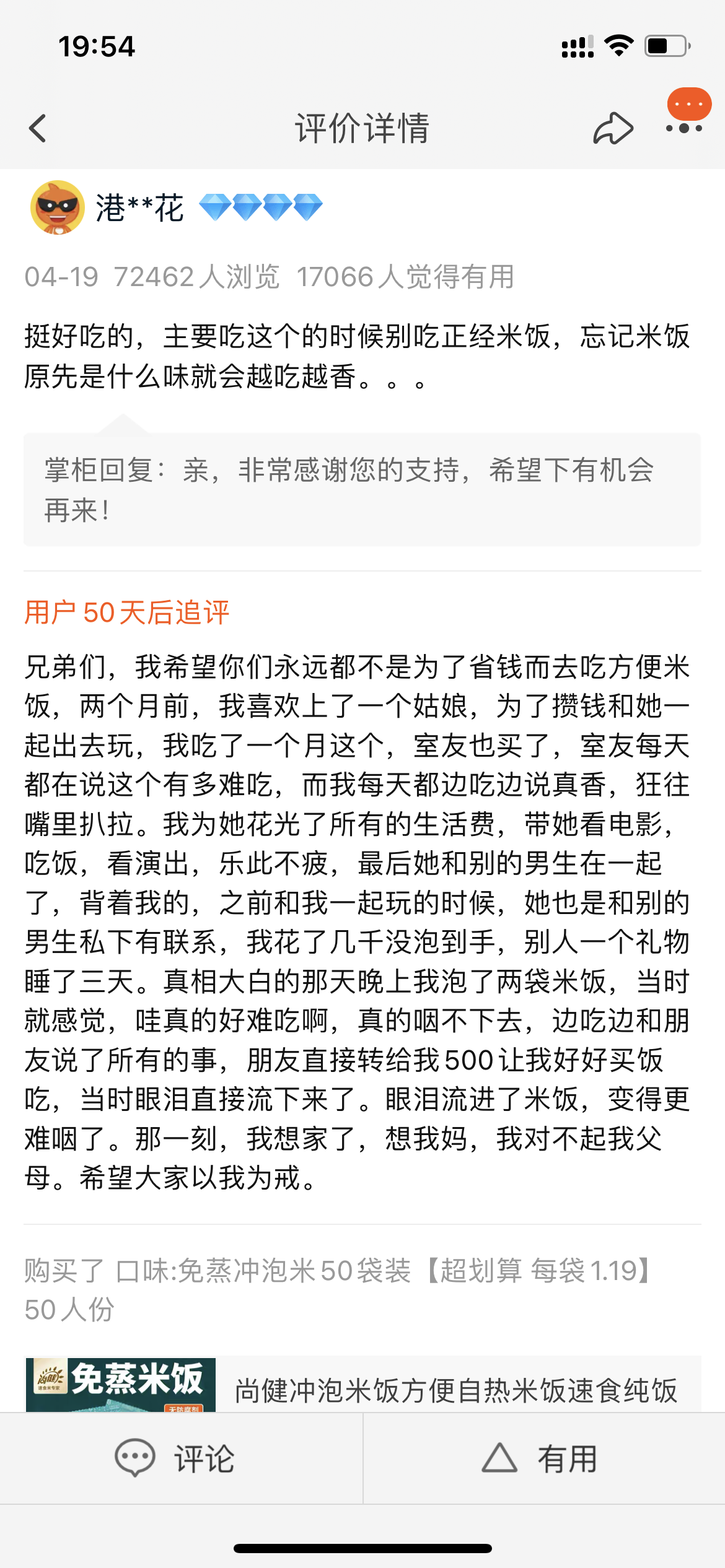Open the three-dot more options menu
This screenshot has width=725, height=1568.
[x=684, y=128]
